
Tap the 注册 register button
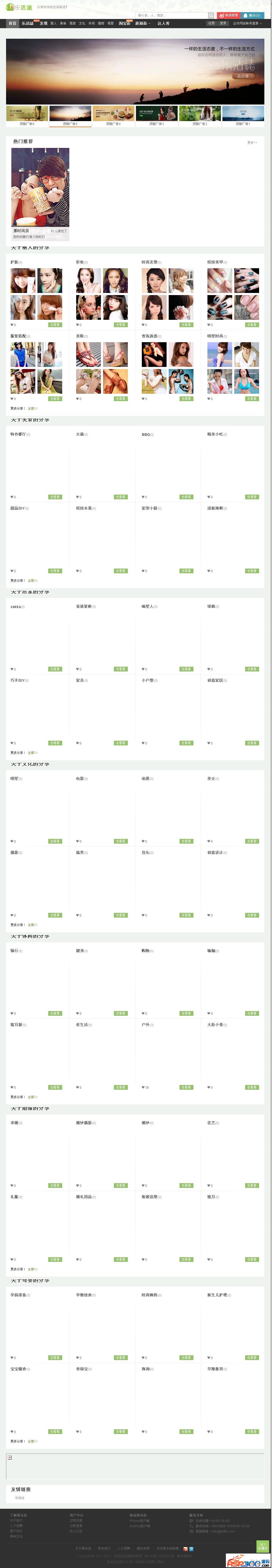212,23
